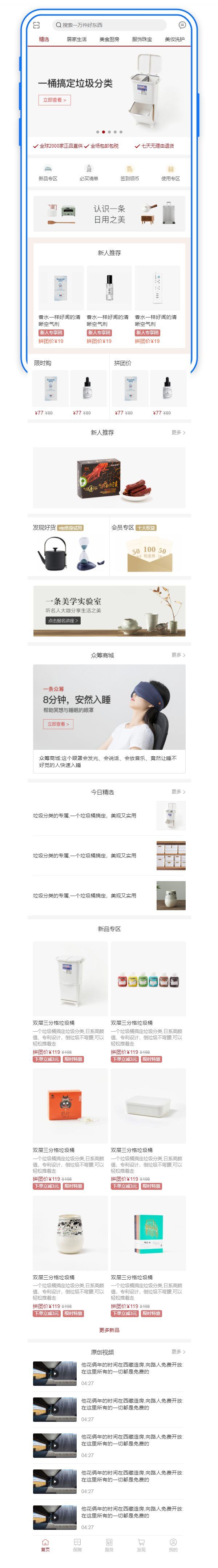Tap 立即查看 on the 一条众筹 sleep mask card
218x1568 pixels.
[x=58, y=724]
